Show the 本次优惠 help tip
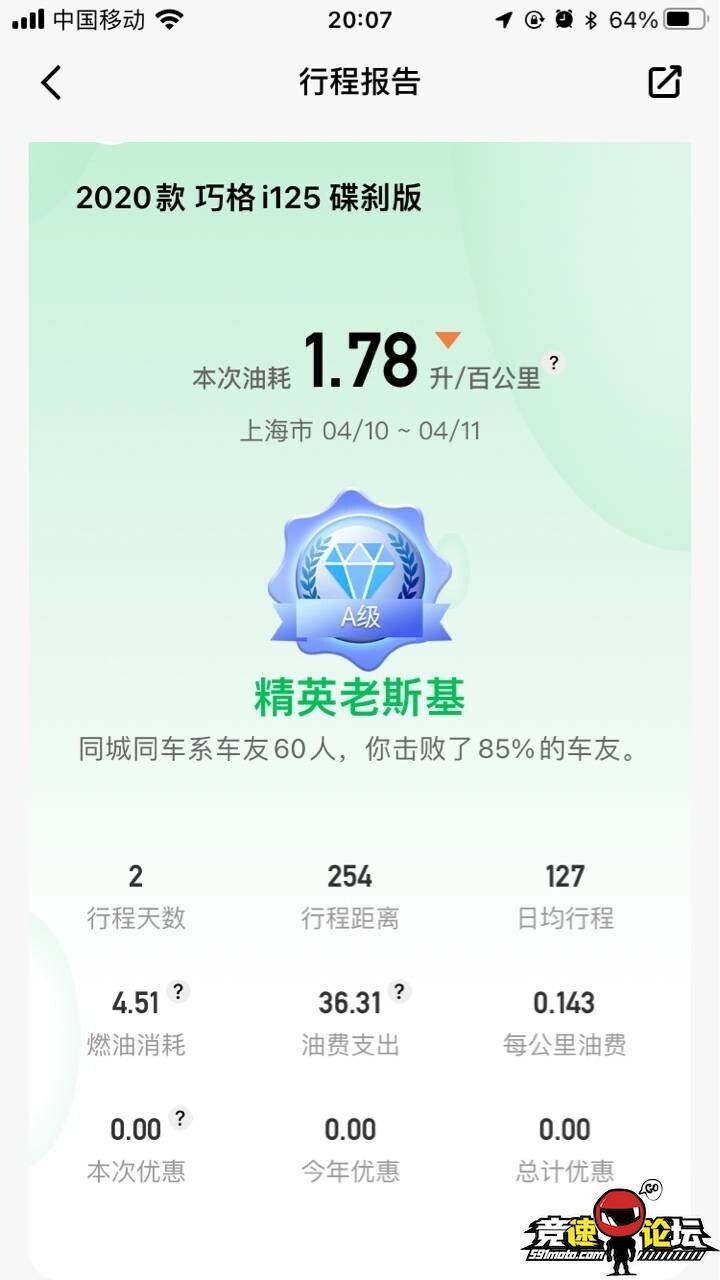 tap(180, 1118)
